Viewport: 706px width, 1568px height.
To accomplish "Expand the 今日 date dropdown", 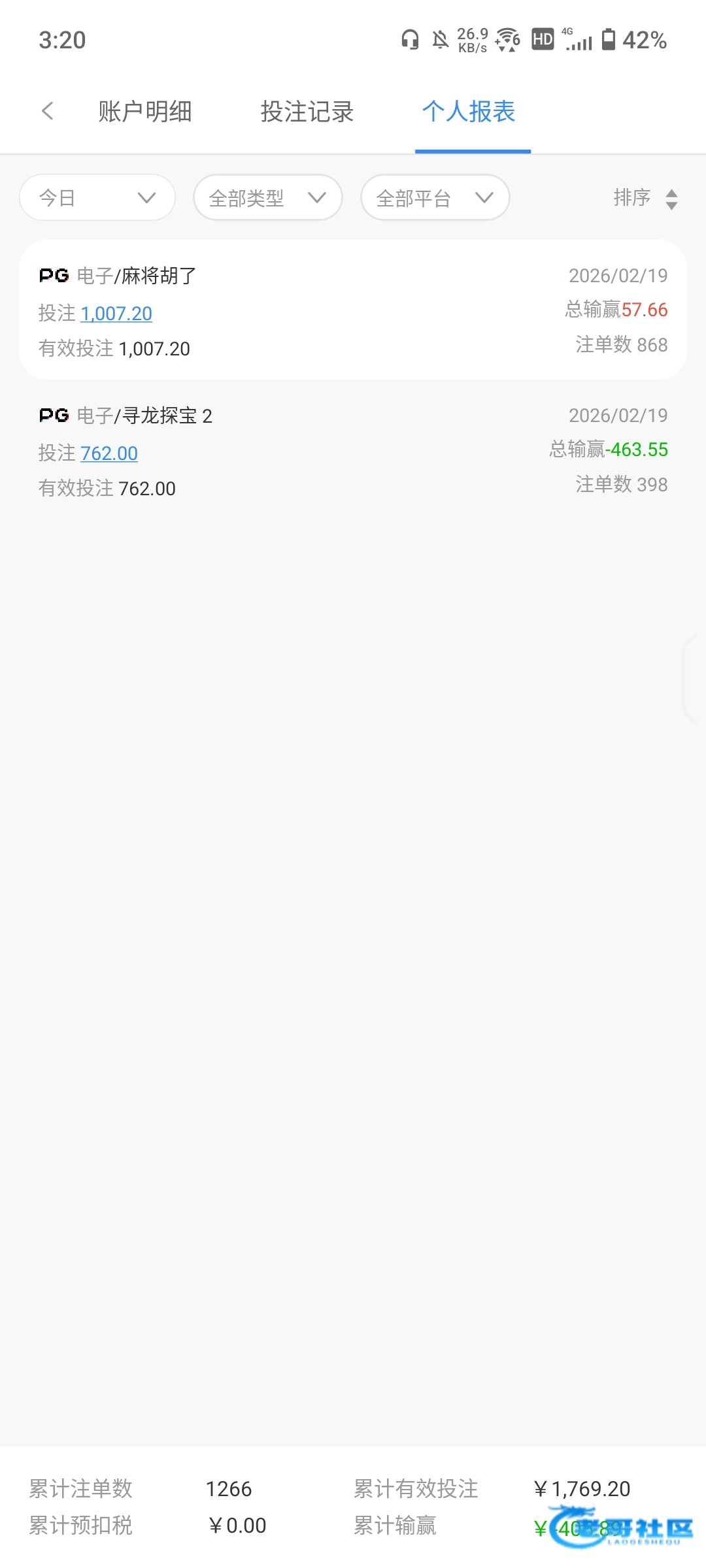I will click(97, 197).
